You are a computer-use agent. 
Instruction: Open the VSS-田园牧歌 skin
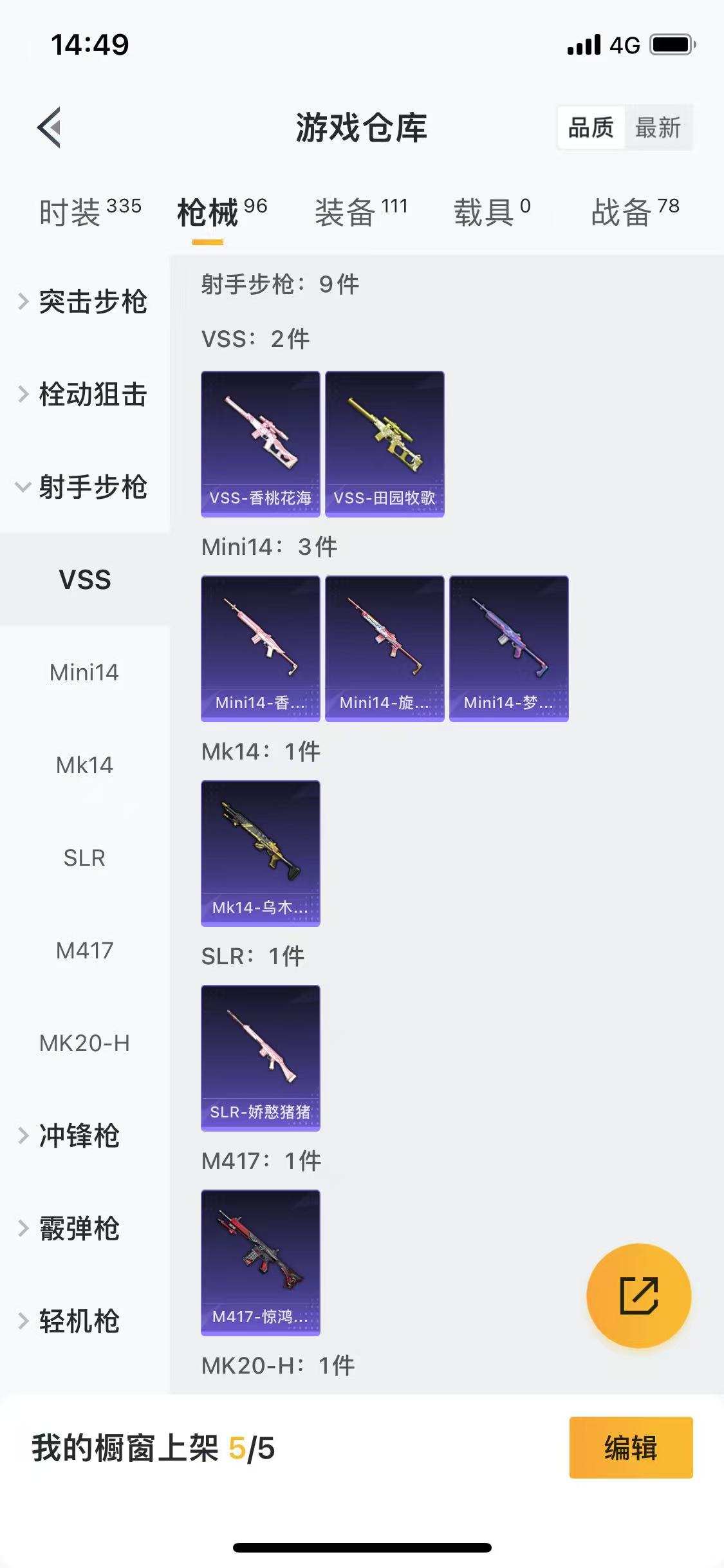[x=385, y=443]
